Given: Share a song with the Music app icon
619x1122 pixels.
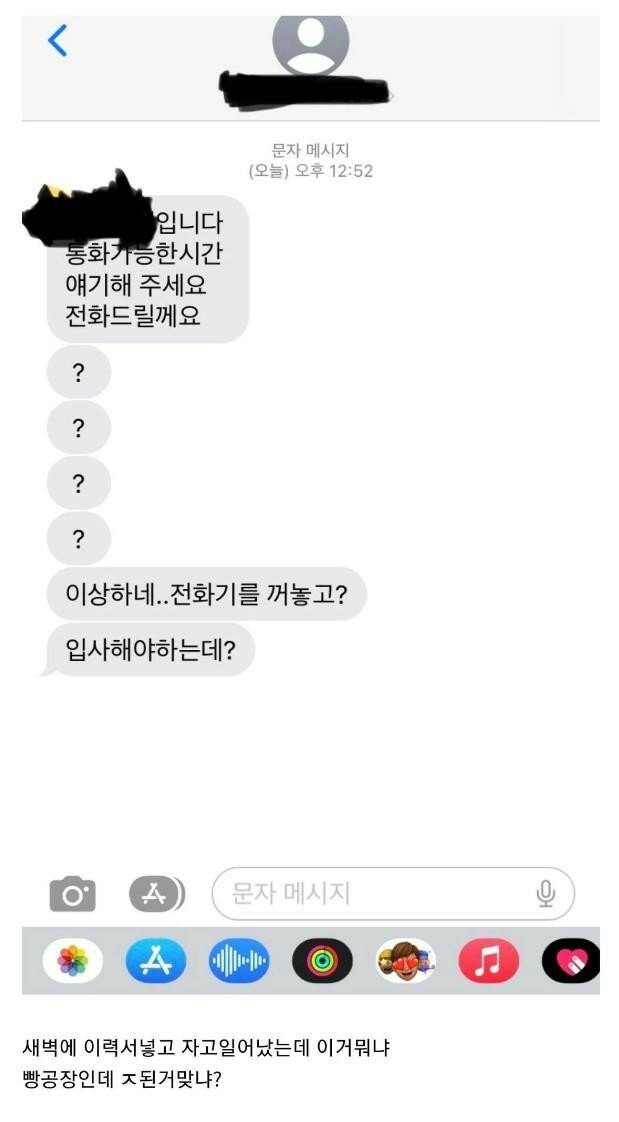Looking at the screenshot, I should point(488,962).
